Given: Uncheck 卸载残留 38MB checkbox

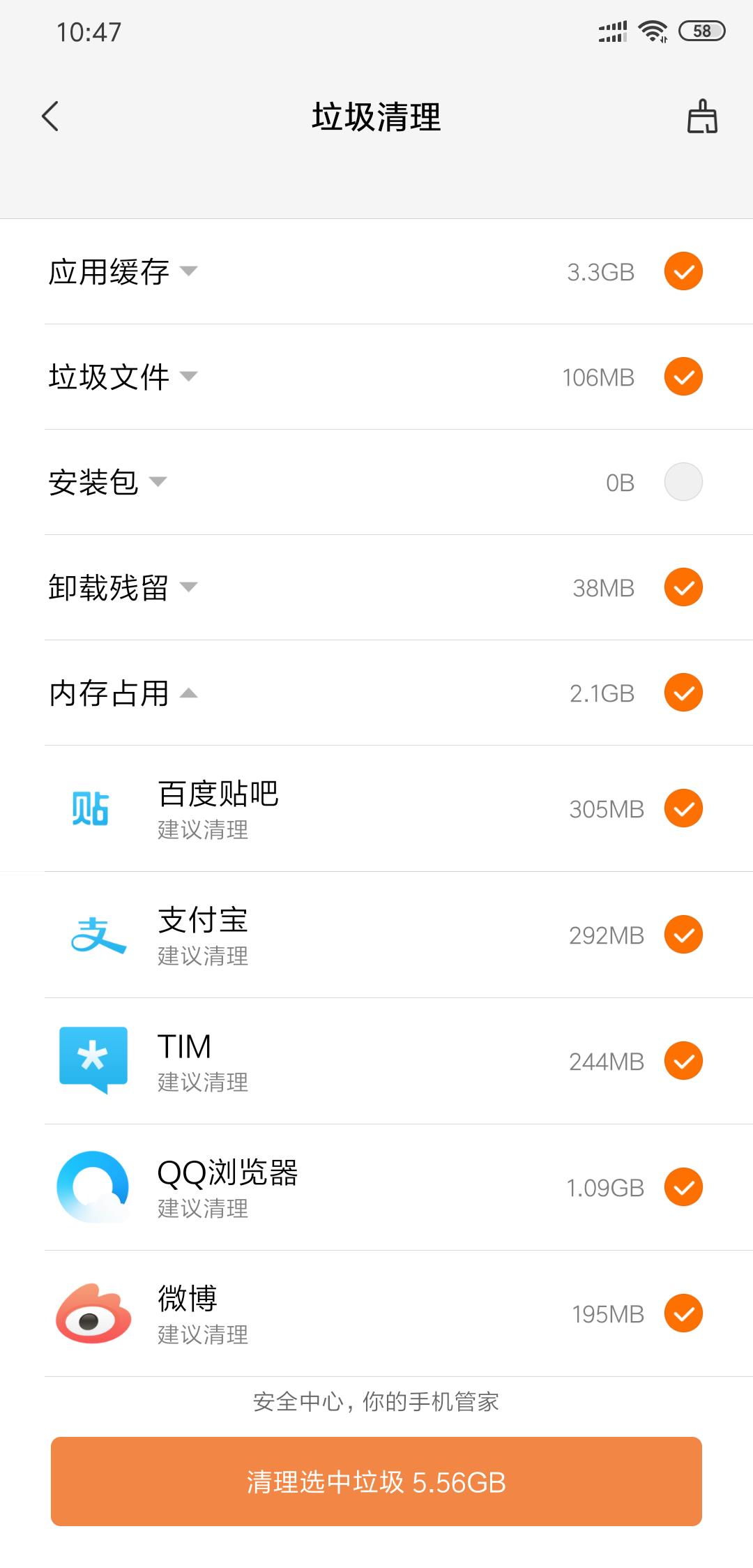Looking at the screenshot, I should [683, 587].
